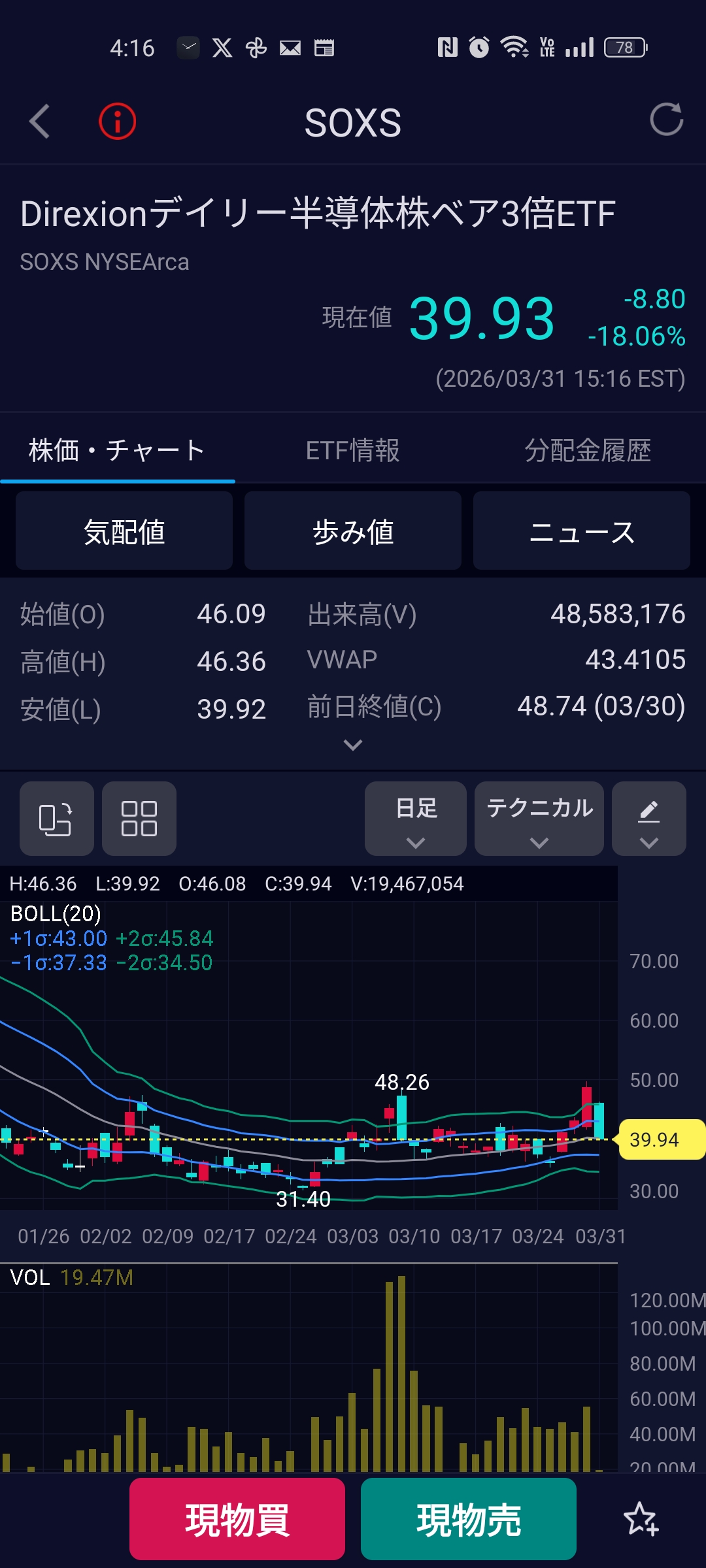
Task: Change the 日足 chart interval
Action: pos(416,819)
